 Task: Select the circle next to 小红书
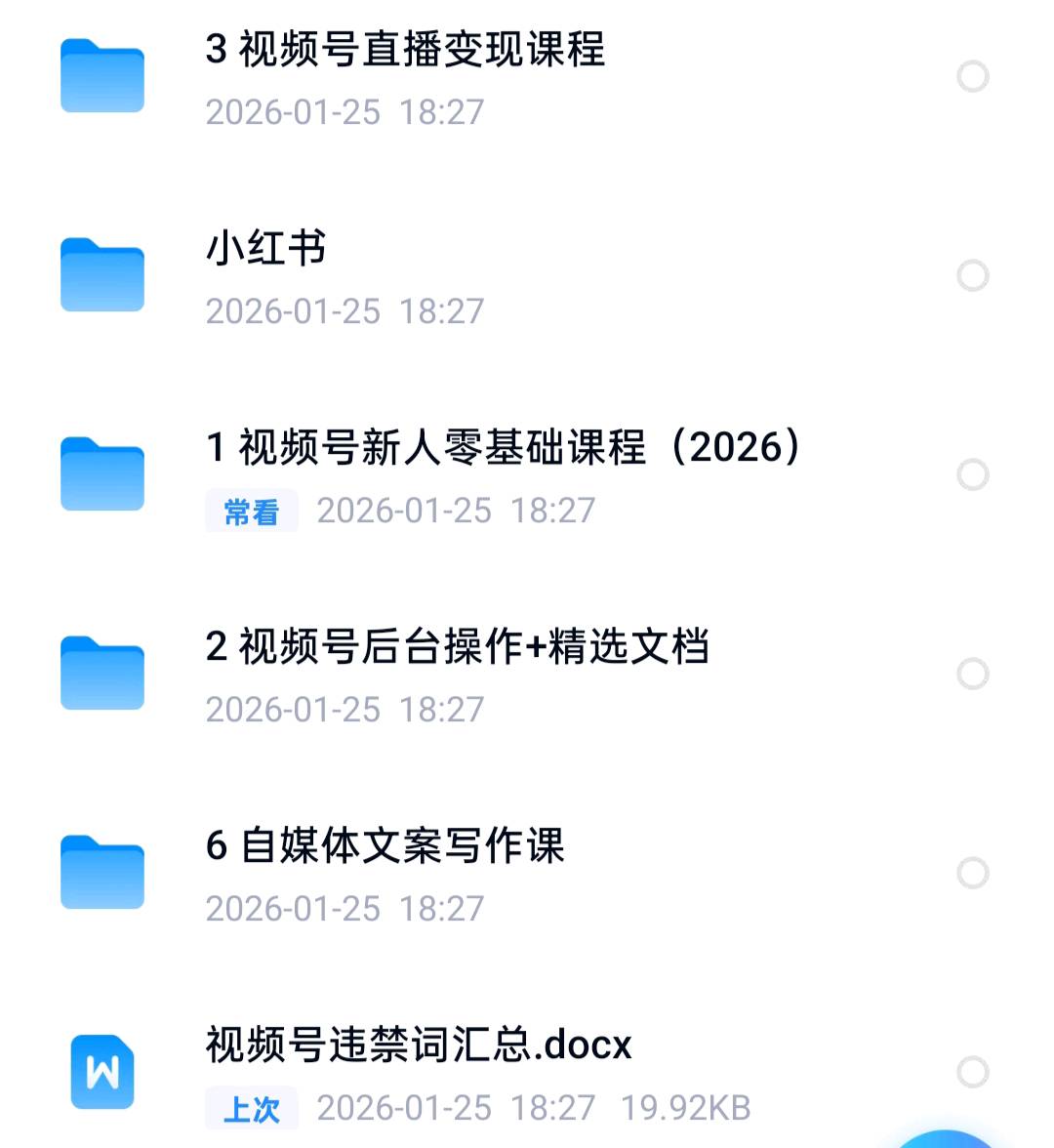(x=973, y=275)
